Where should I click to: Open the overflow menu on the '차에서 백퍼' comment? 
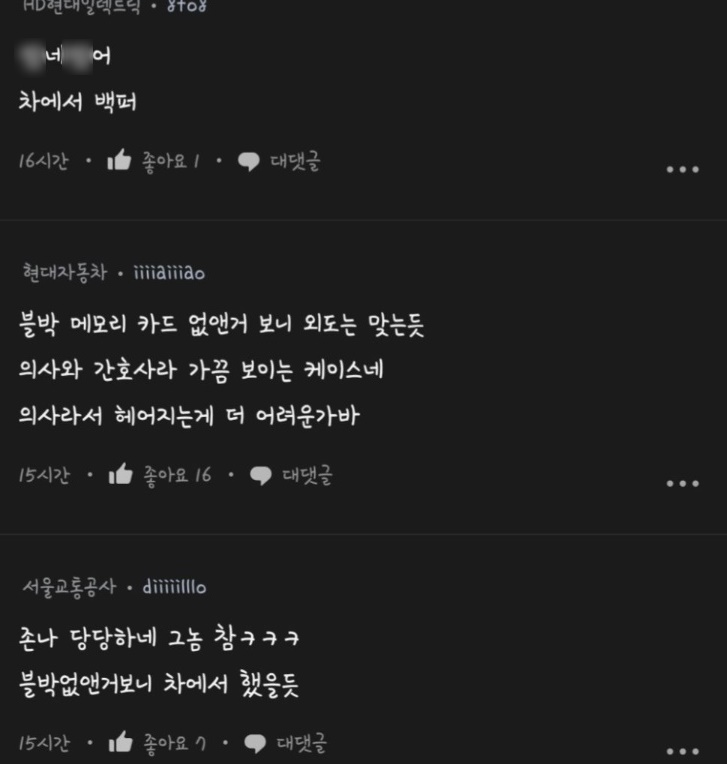[683, 169]
